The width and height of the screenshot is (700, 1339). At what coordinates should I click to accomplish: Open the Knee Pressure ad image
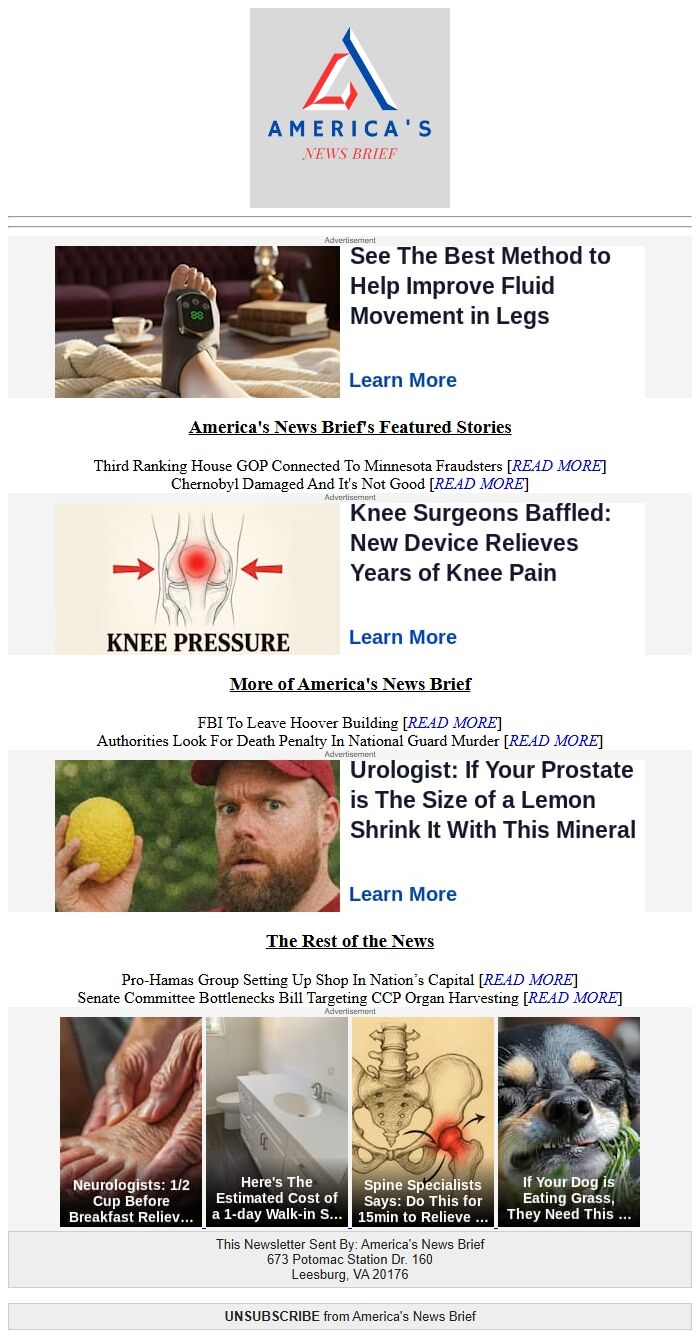[x=197, y=579]
